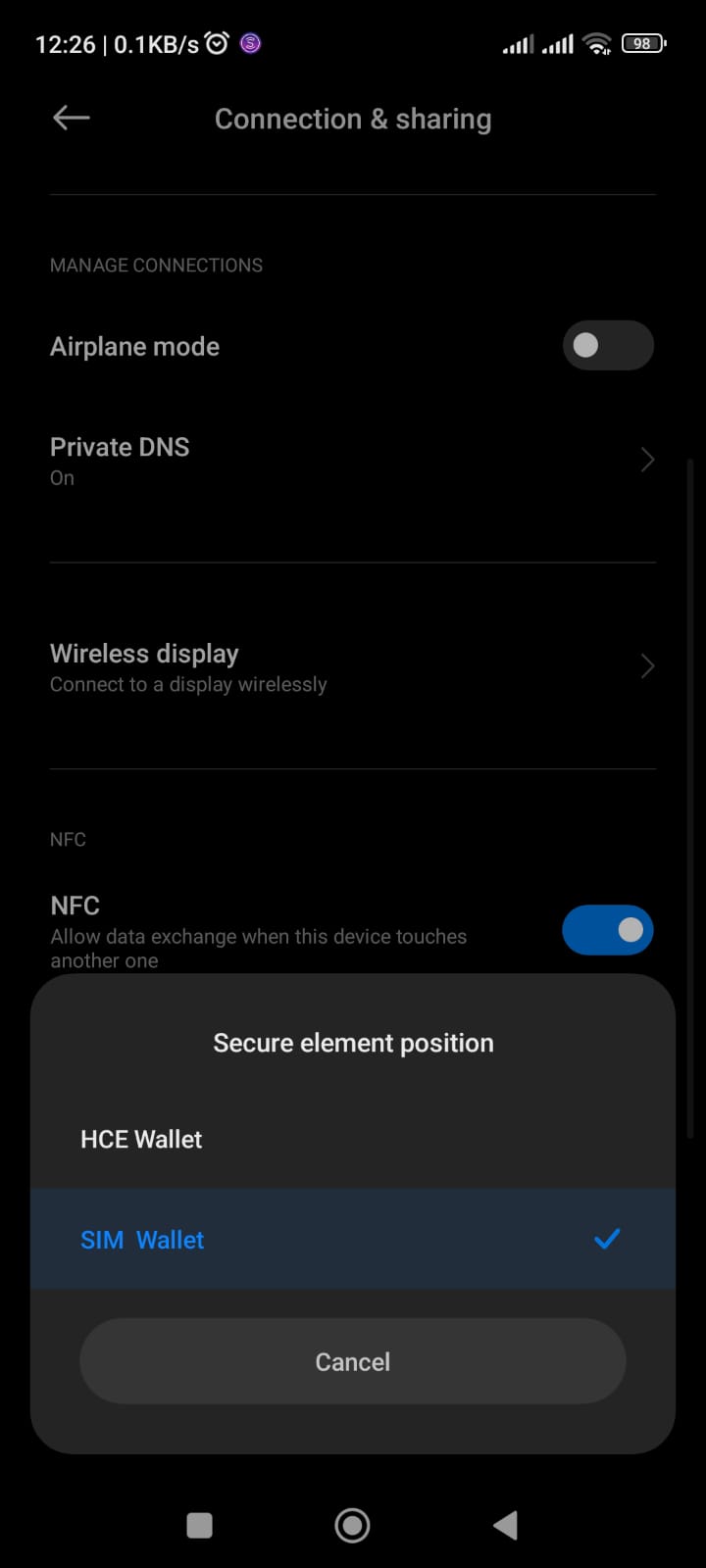This screenshot has width=706, height=1568.
Task: Select the HCE Wallet option
Action: point(353,1139)
